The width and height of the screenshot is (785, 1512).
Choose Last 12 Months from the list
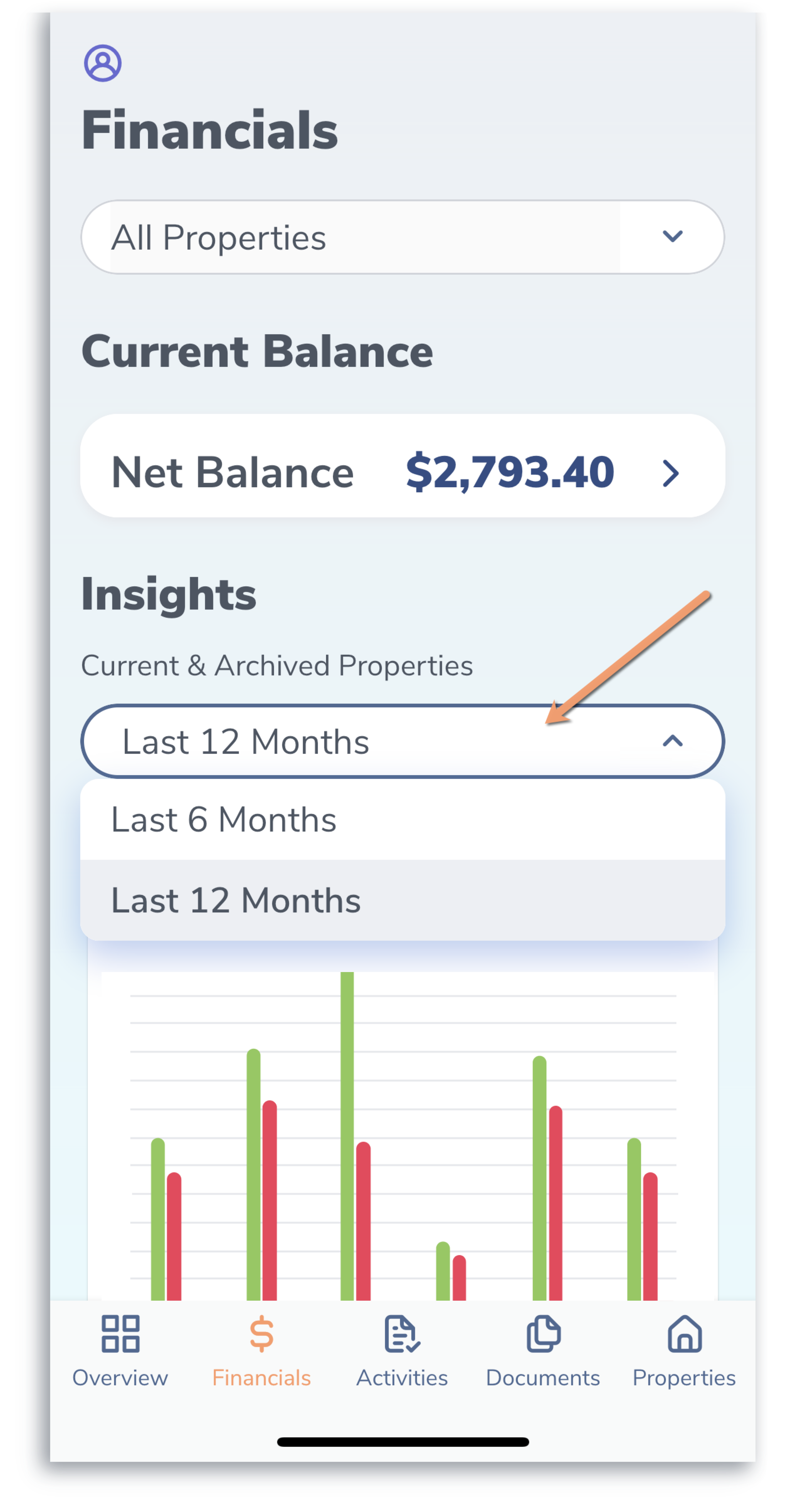point(403,900)
